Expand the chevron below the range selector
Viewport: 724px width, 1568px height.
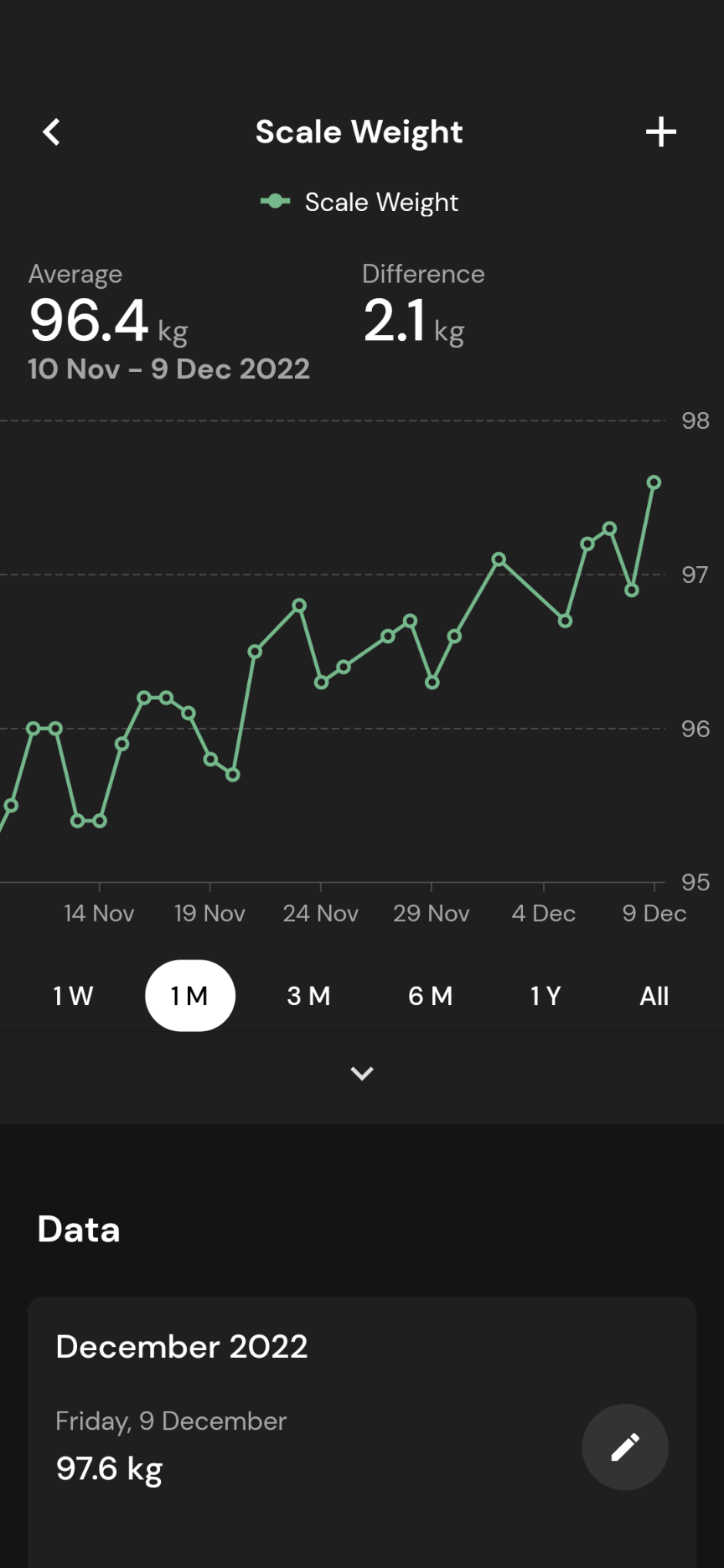point(362,1073)
